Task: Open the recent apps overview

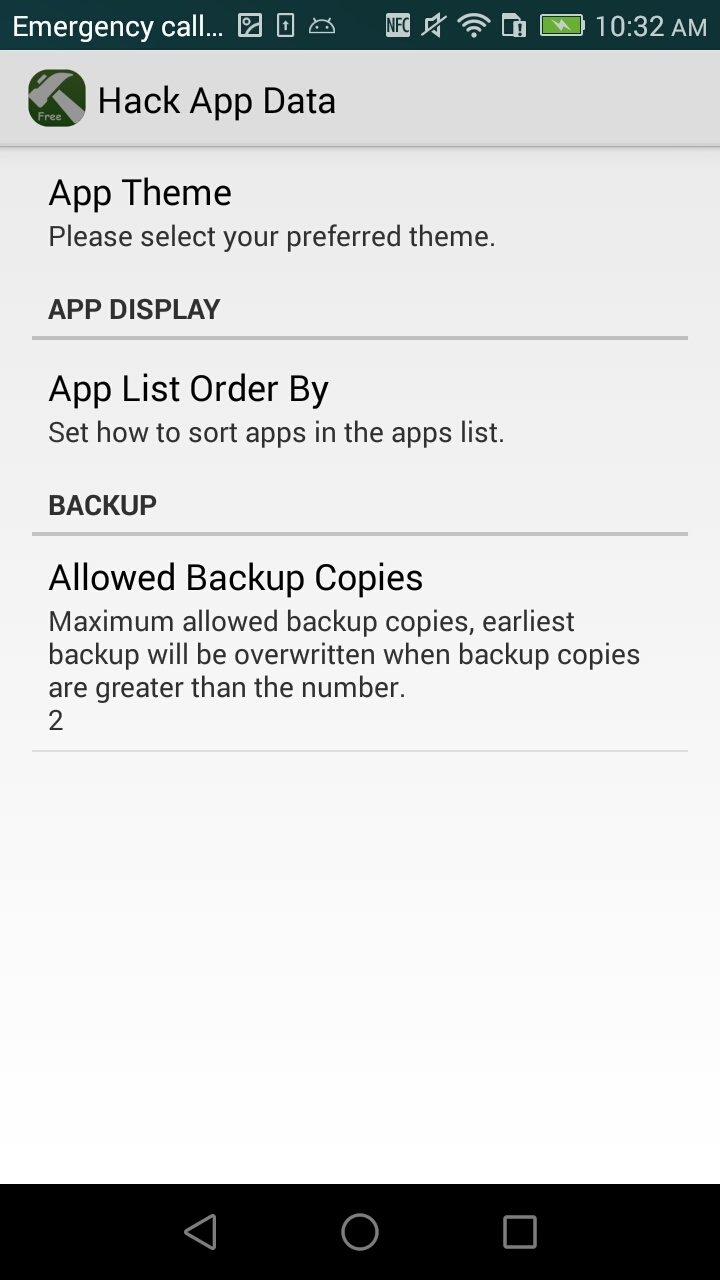Action: (x=519, y=1232)
